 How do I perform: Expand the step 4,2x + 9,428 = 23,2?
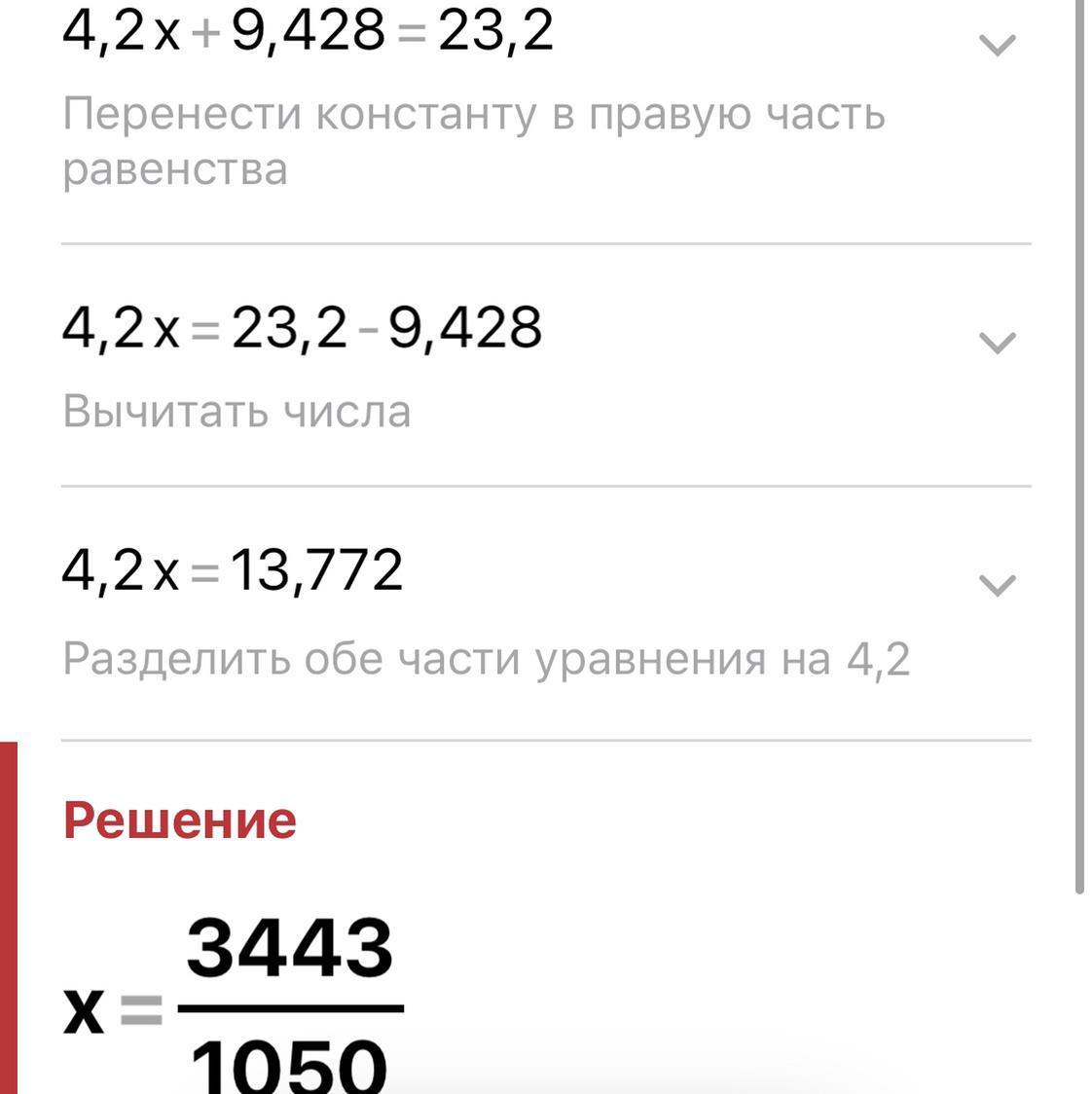(x=997, y=45)
